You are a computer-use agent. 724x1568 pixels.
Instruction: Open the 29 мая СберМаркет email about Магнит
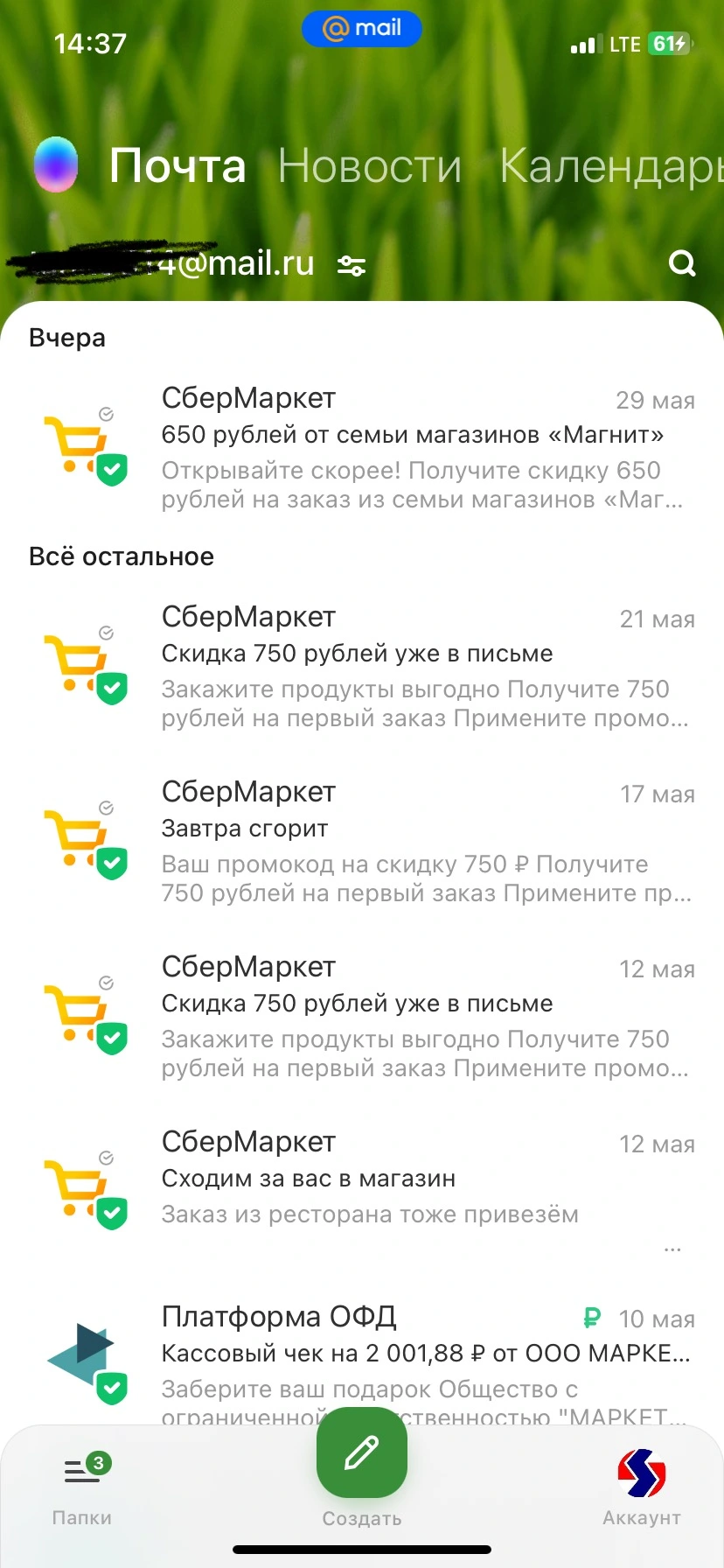(362, 448)
